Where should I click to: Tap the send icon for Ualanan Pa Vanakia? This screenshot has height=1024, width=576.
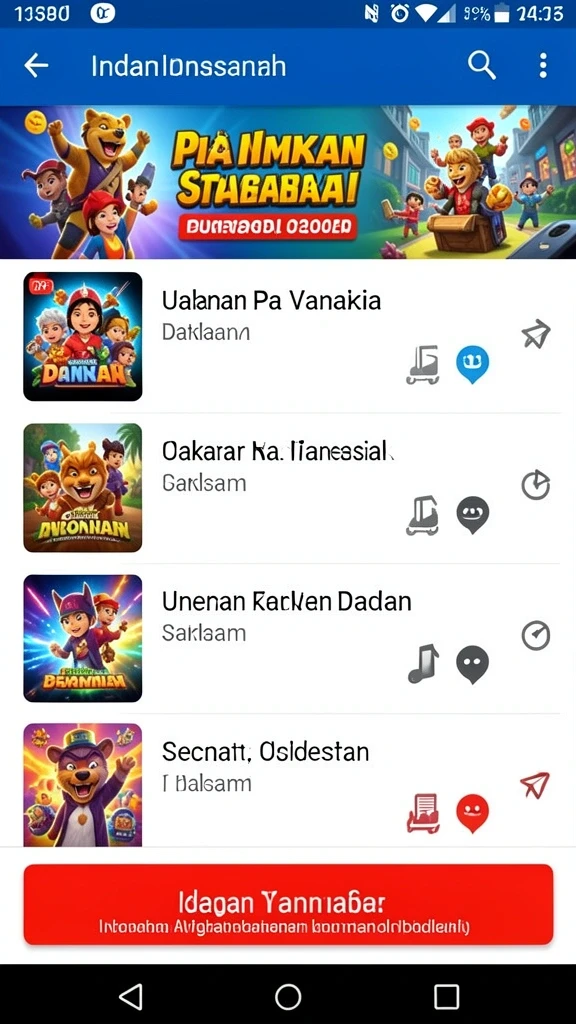536,334
